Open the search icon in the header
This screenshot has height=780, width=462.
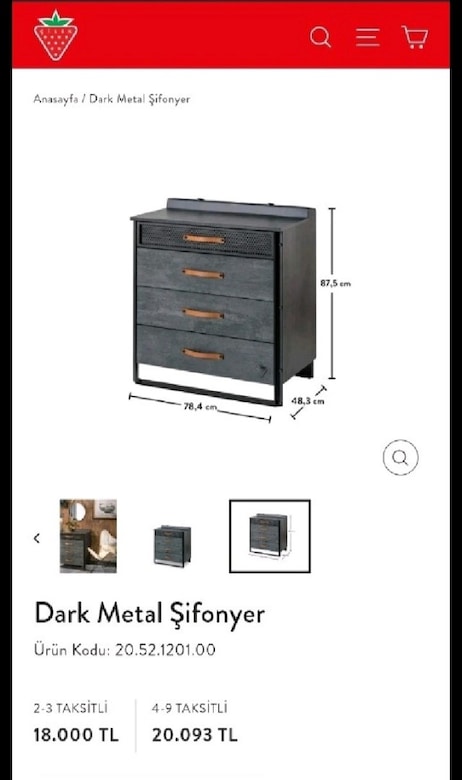click(x=320, y=37)
